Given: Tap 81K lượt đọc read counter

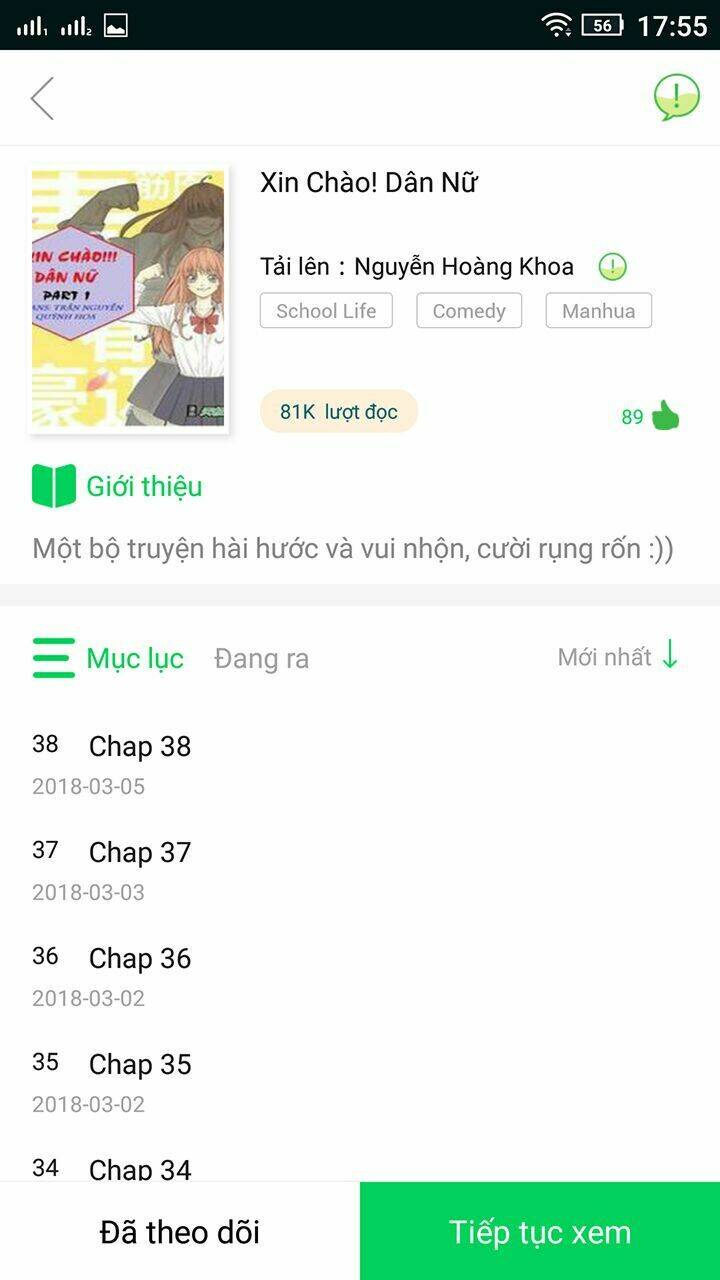Looking at the screenshot, I should pyautogui.click(x=338, y=411).
